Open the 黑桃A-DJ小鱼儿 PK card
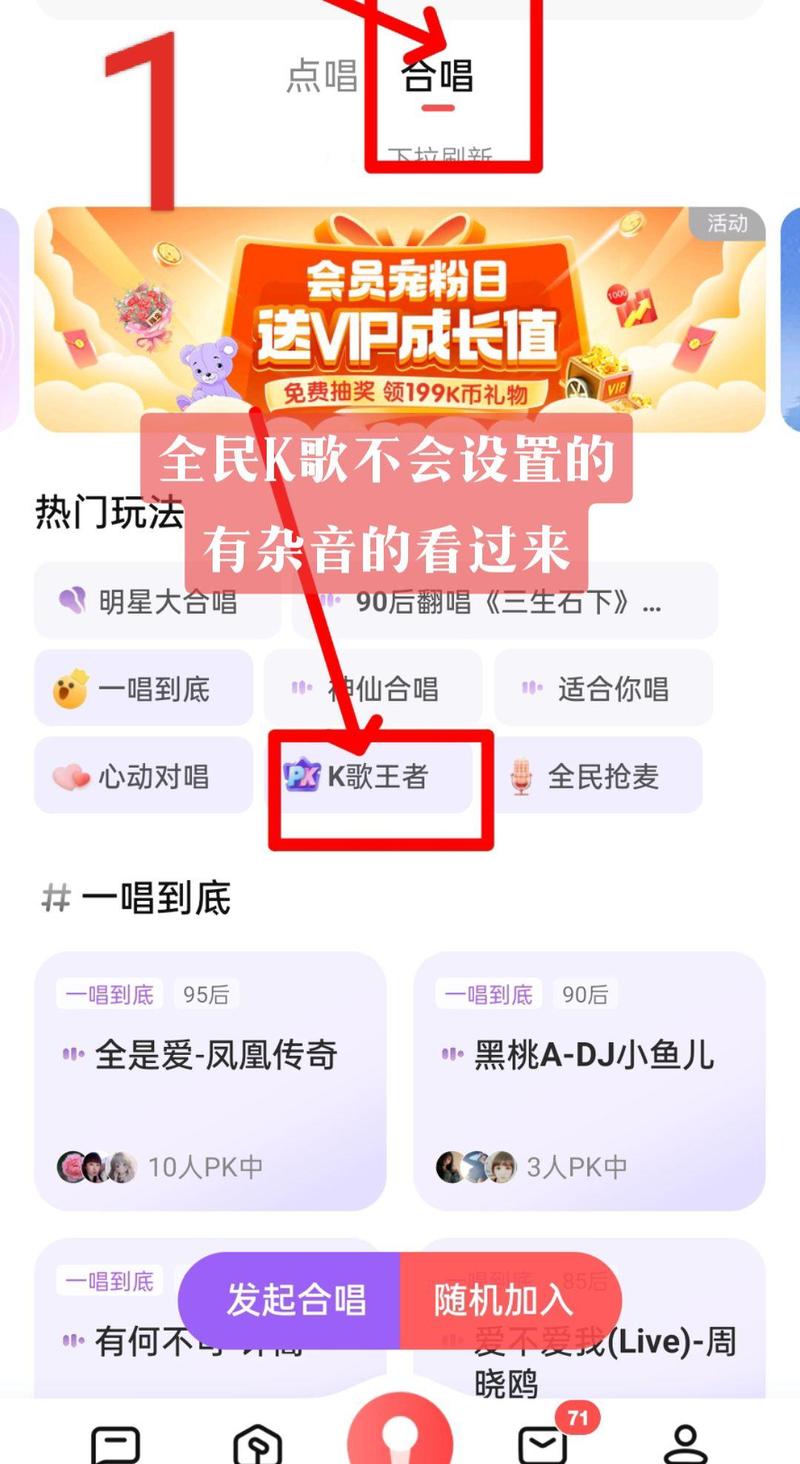800x1464 pixels. tap(589, 1080)
